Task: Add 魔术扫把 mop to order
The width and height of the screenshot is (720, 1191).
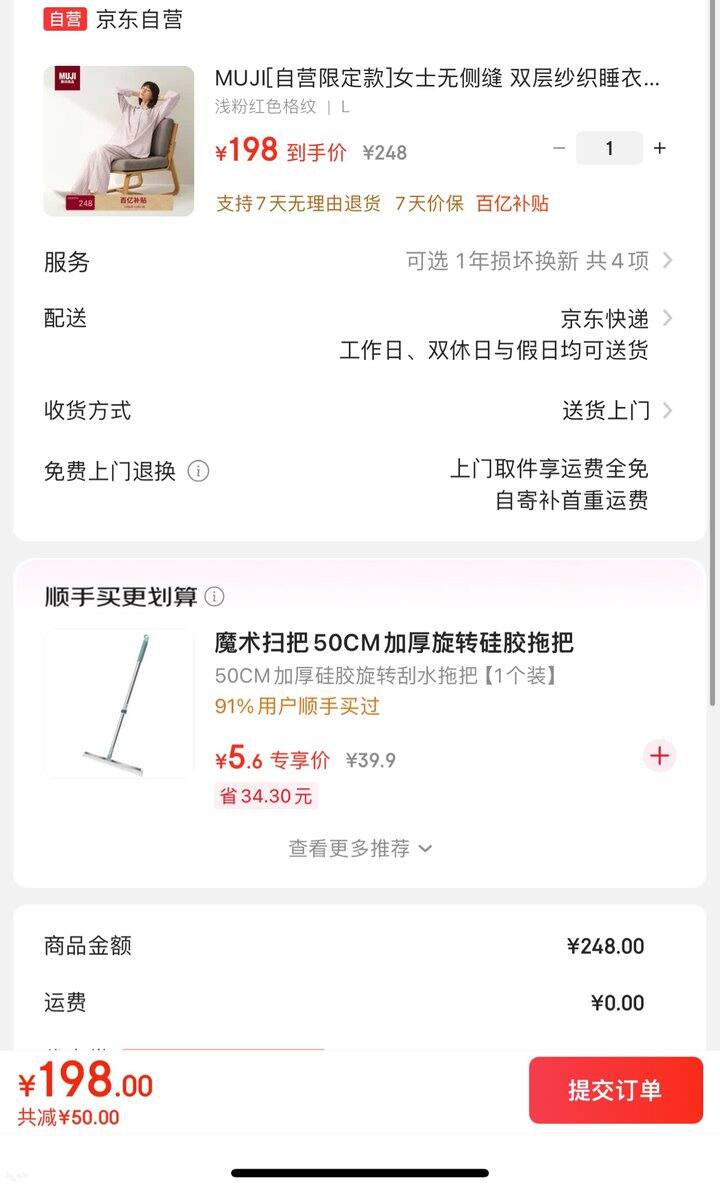Action: (659, 756)
